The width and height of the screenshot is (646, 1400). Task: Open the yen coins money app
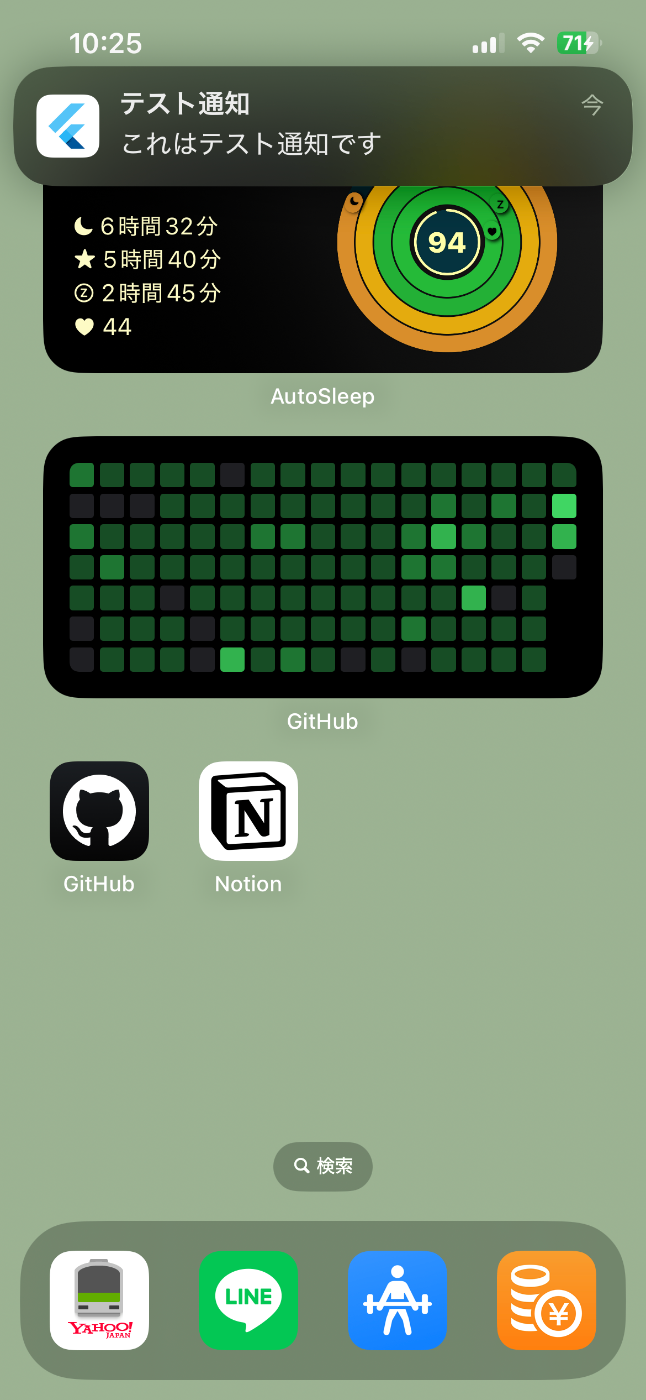click(x=546, y=1300)
